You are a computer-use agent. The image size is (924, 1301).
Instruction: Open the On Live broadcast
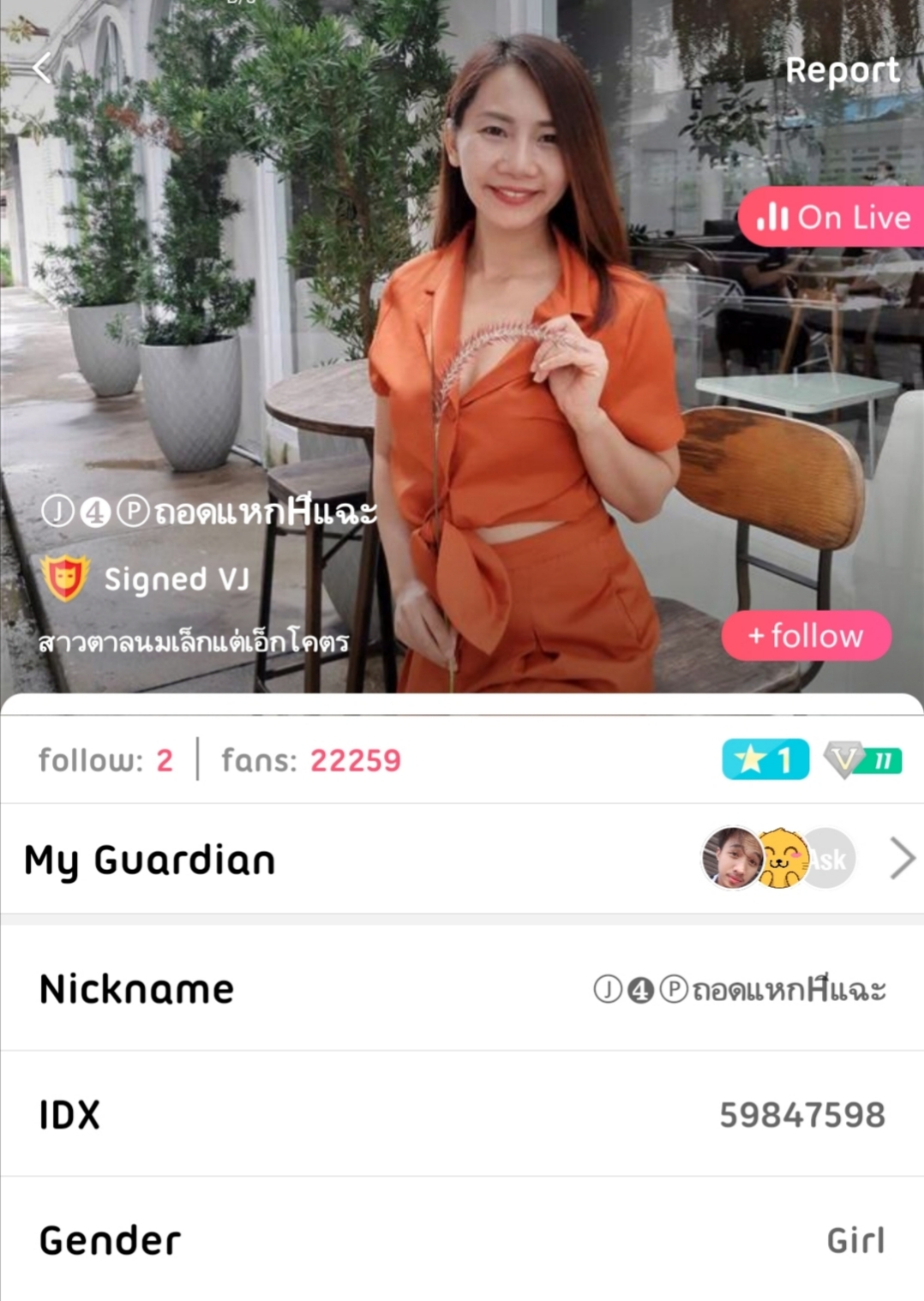832,218
